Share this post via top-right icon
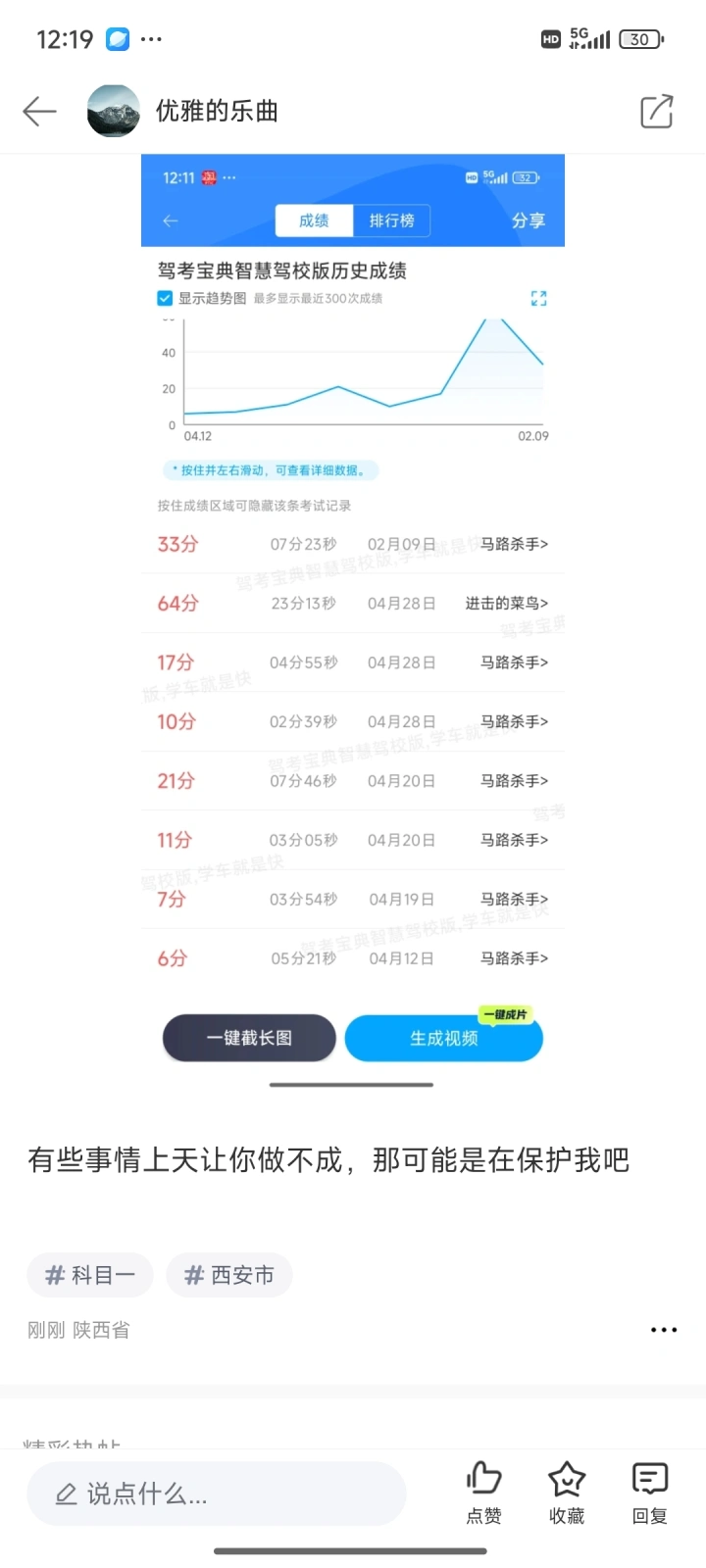This screenshot has height=1568, width=706. pyautogui.click(x=657, y=112)
